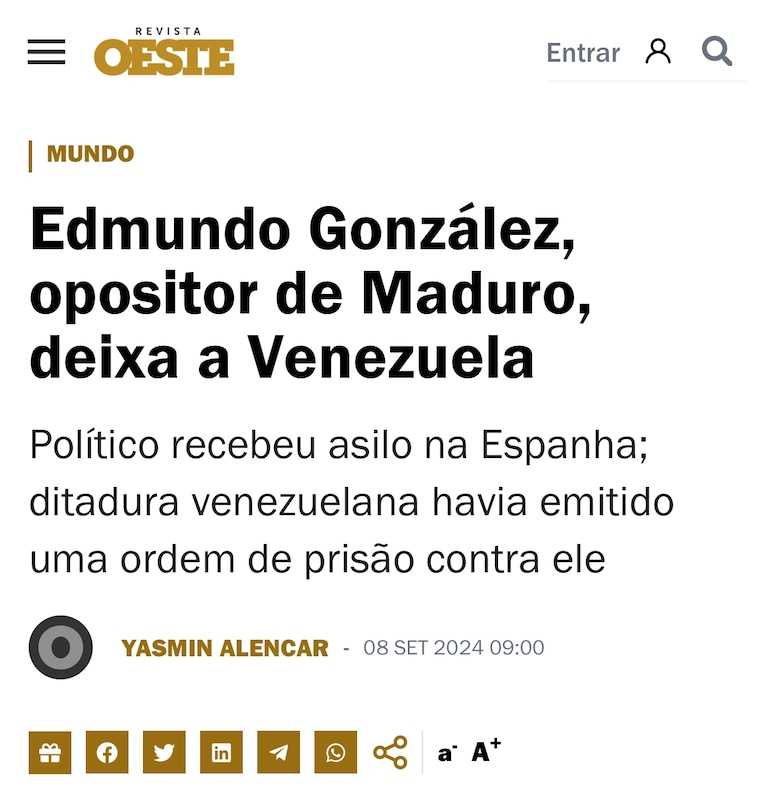Open the general share options icon
The image size is (768, 795).
click(390, 753)
